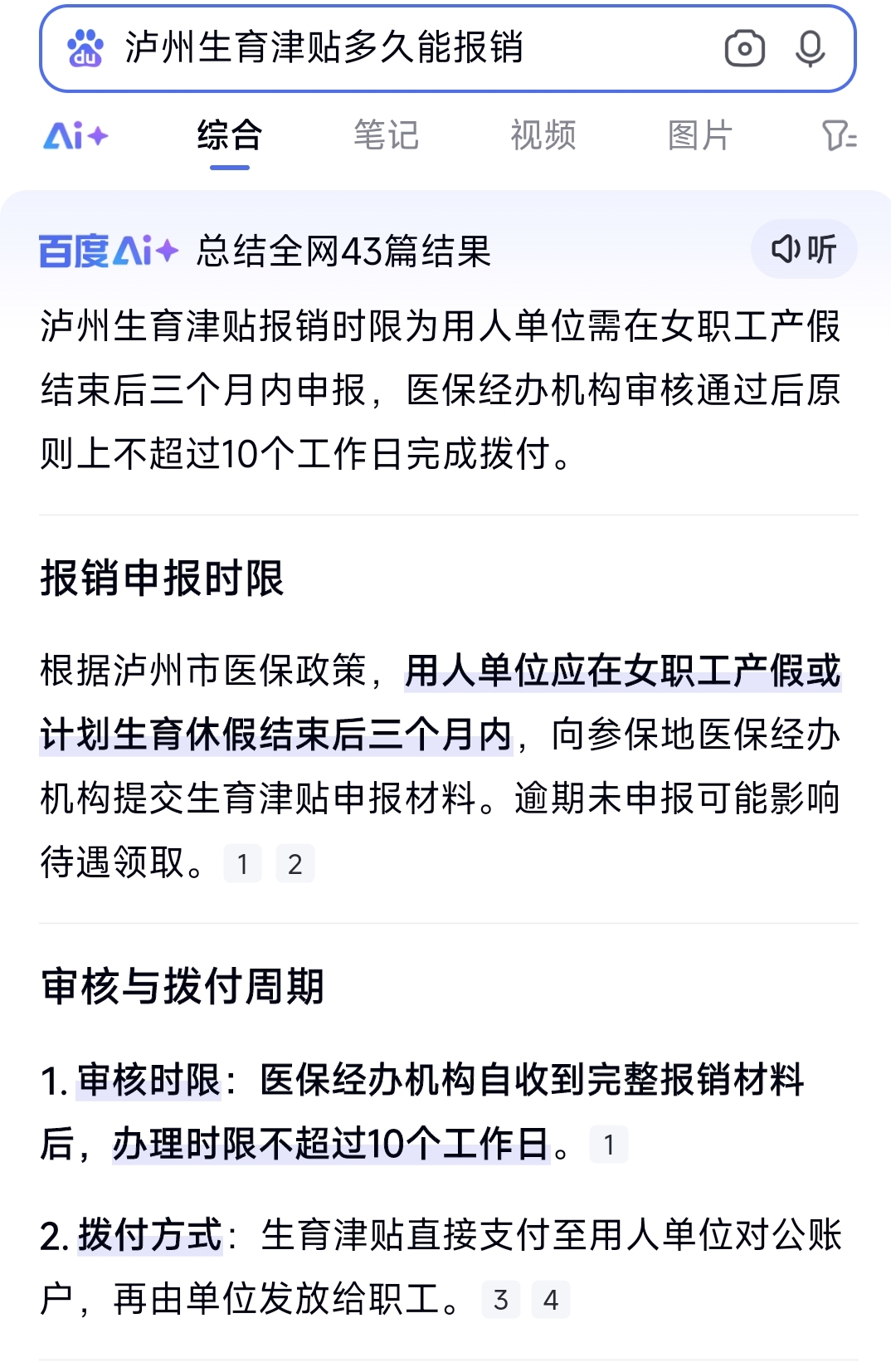Open the search filter icon

pos(838,136)
